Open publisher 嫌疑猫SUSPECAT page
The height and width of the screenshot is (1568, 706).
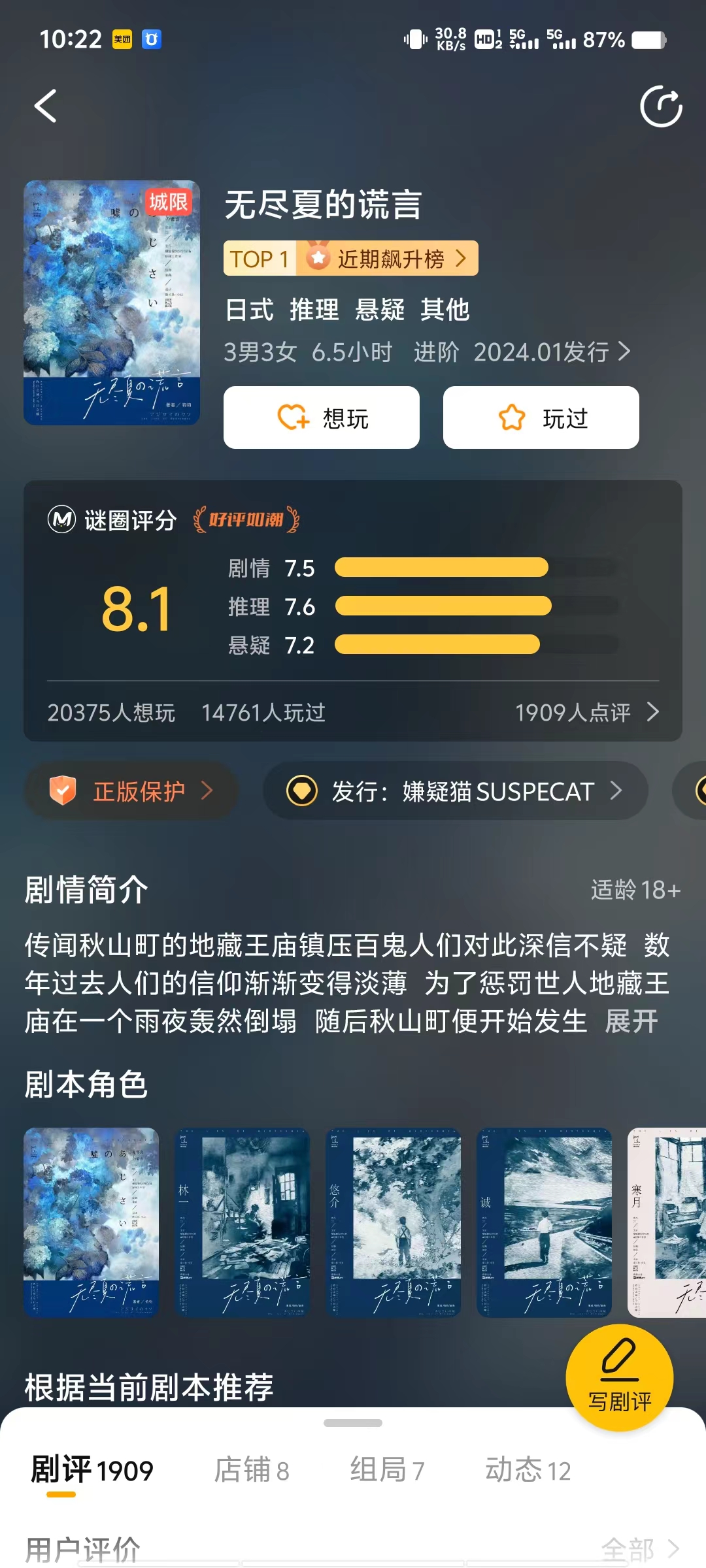(455, 791)
